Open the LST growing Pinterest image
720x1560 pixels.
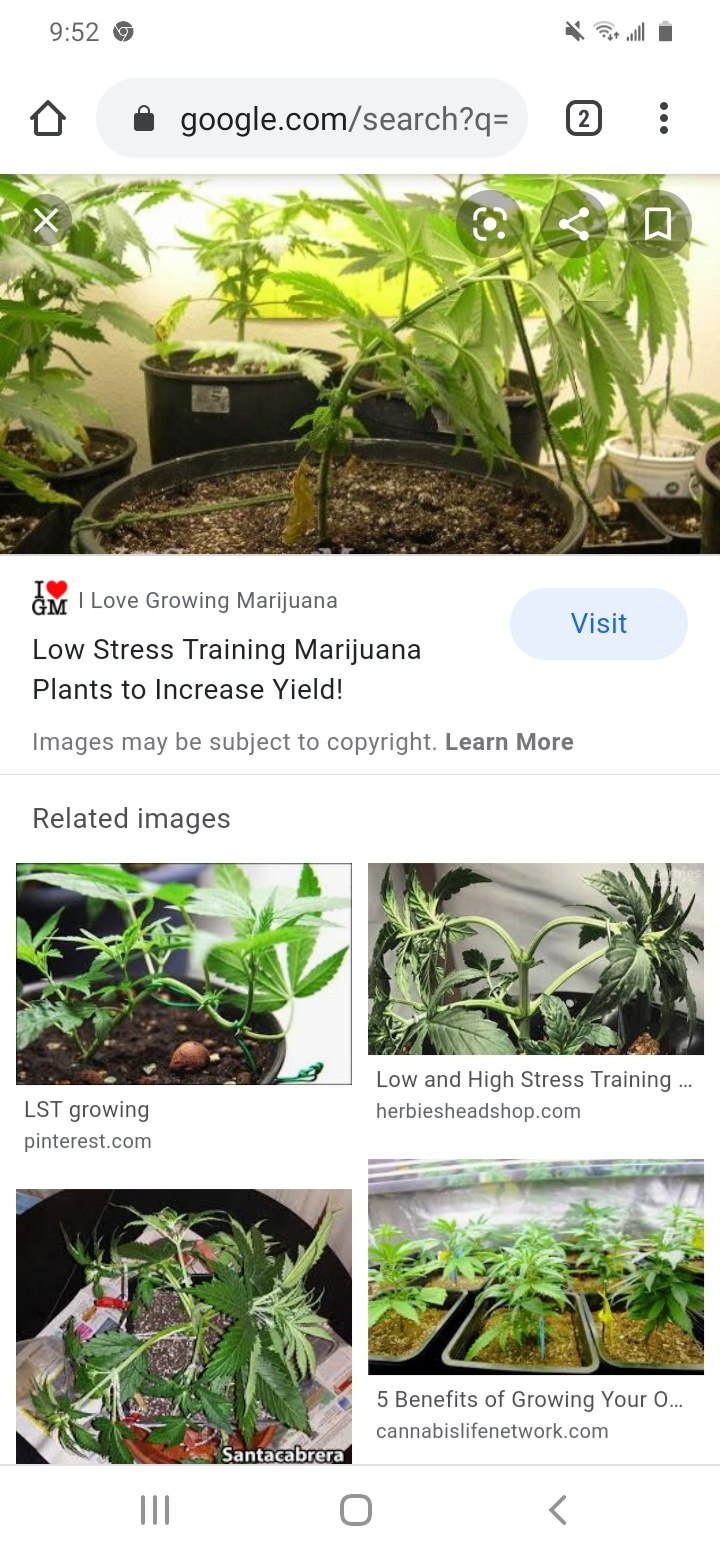pos(184,974)
